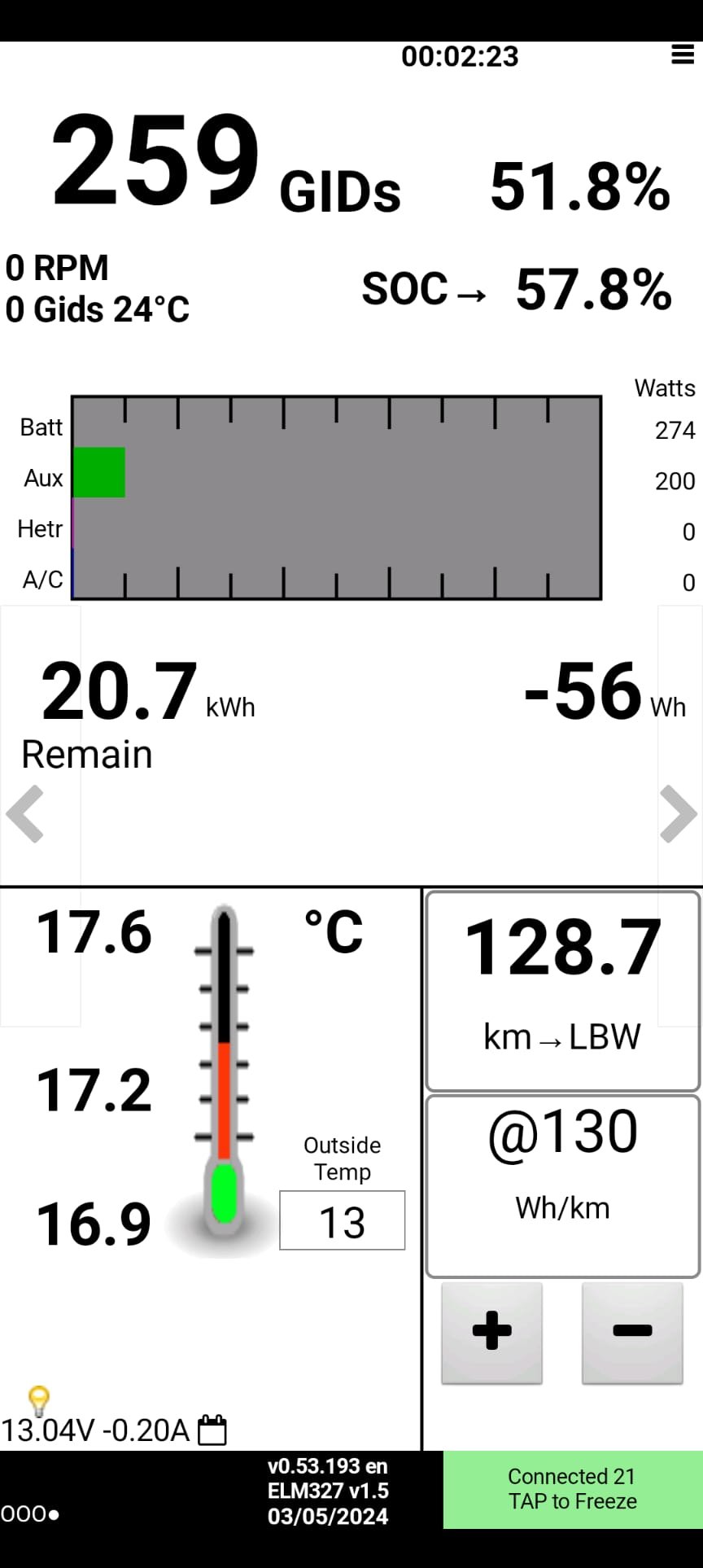
Task: Tap the @130 Wh/km box
Action: pyautogui.click(x=562, y=1186)
